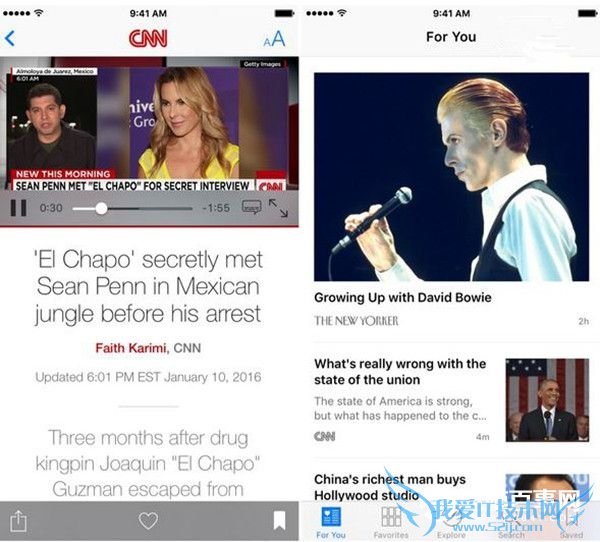Show the Saved tab
Screen dimensions: 600x542
(571, 522)
